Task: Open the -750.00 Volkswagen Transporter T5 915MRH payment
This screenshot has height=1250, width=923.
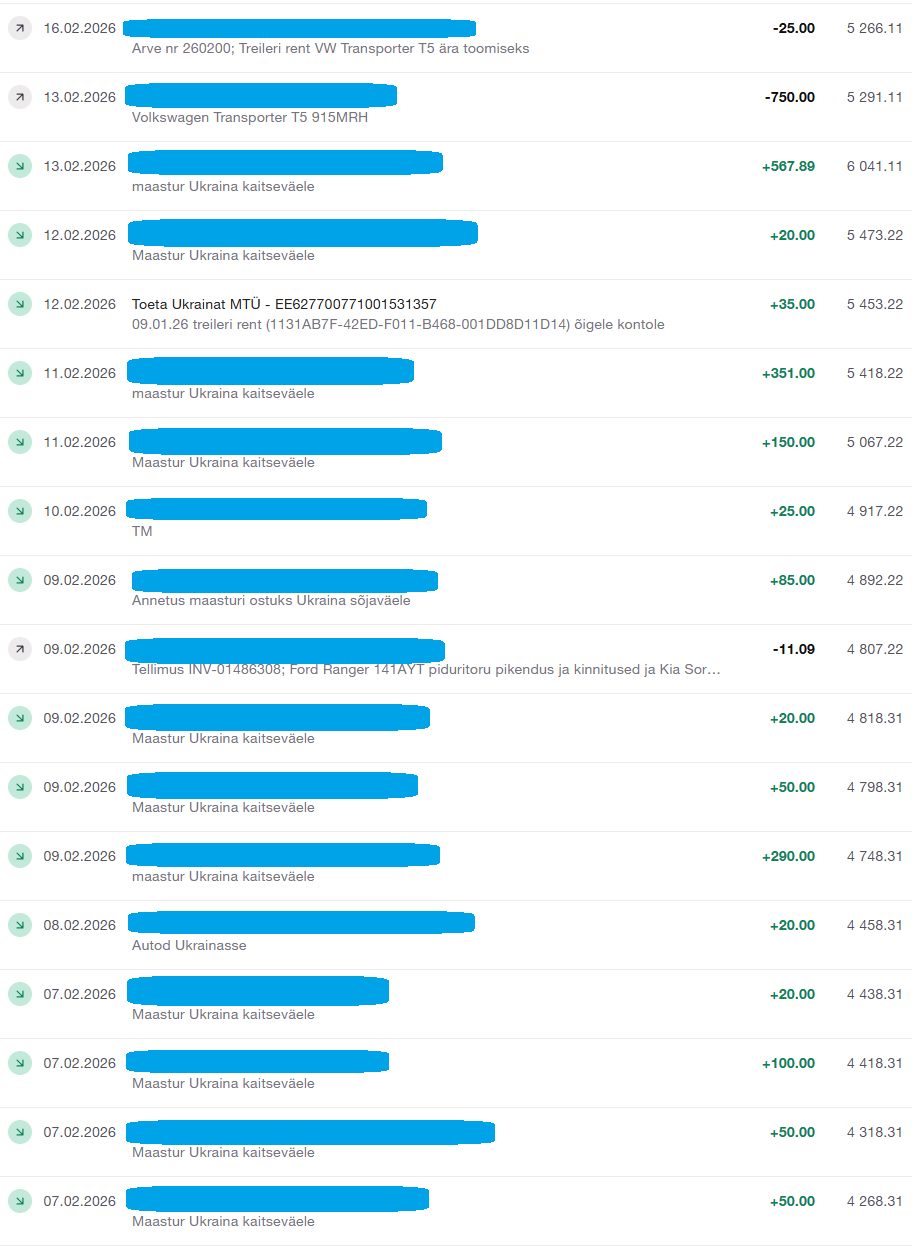Action: (456, 107)
